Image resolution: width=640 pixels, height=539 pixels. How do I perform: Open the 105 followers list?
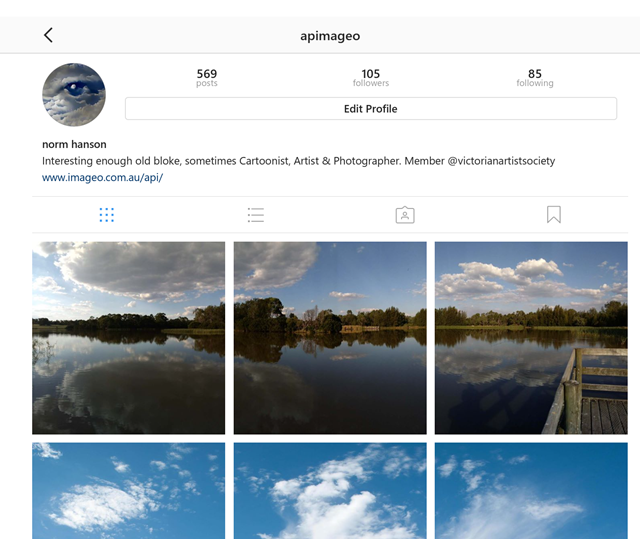point(370,78)
